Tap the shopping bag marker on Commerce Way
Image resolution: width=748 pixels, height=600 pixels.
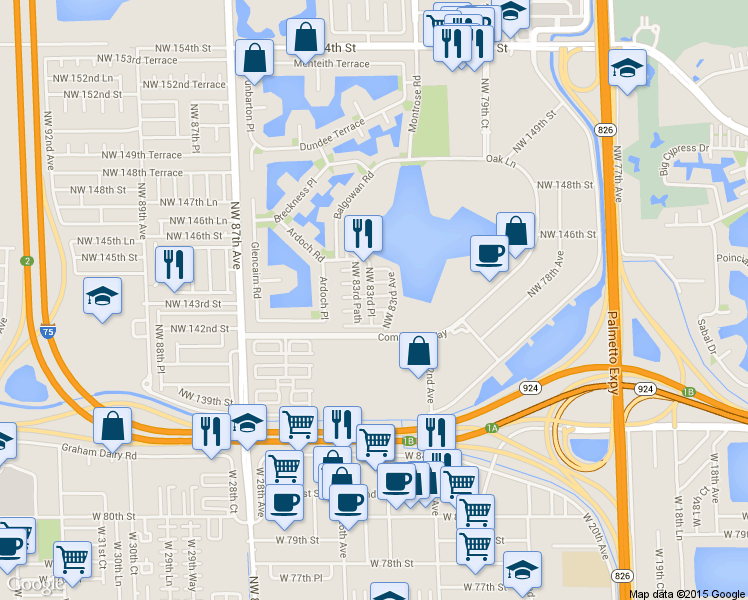click(x=418, y=352)
